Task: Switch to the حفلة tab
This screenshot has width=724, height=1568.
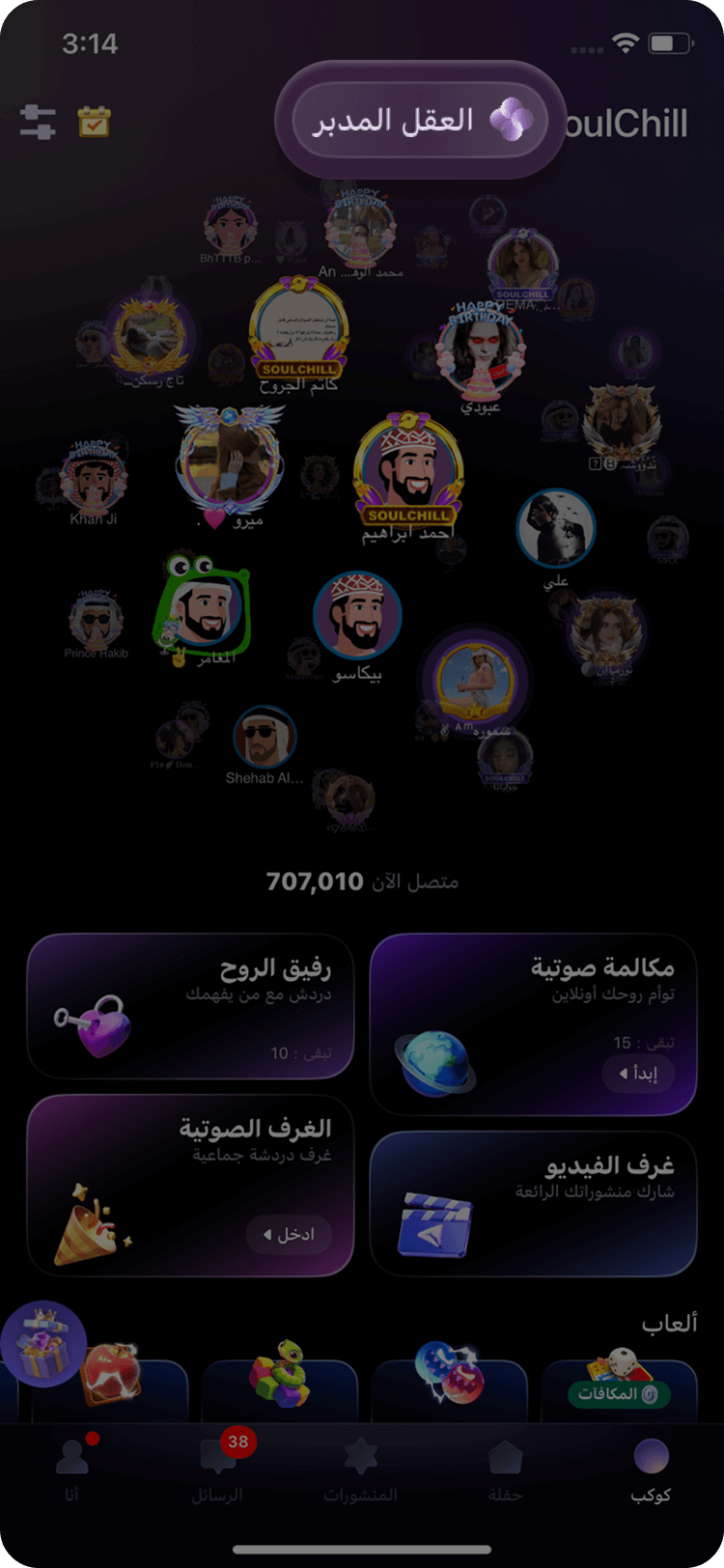Action: pos(505,1469)
